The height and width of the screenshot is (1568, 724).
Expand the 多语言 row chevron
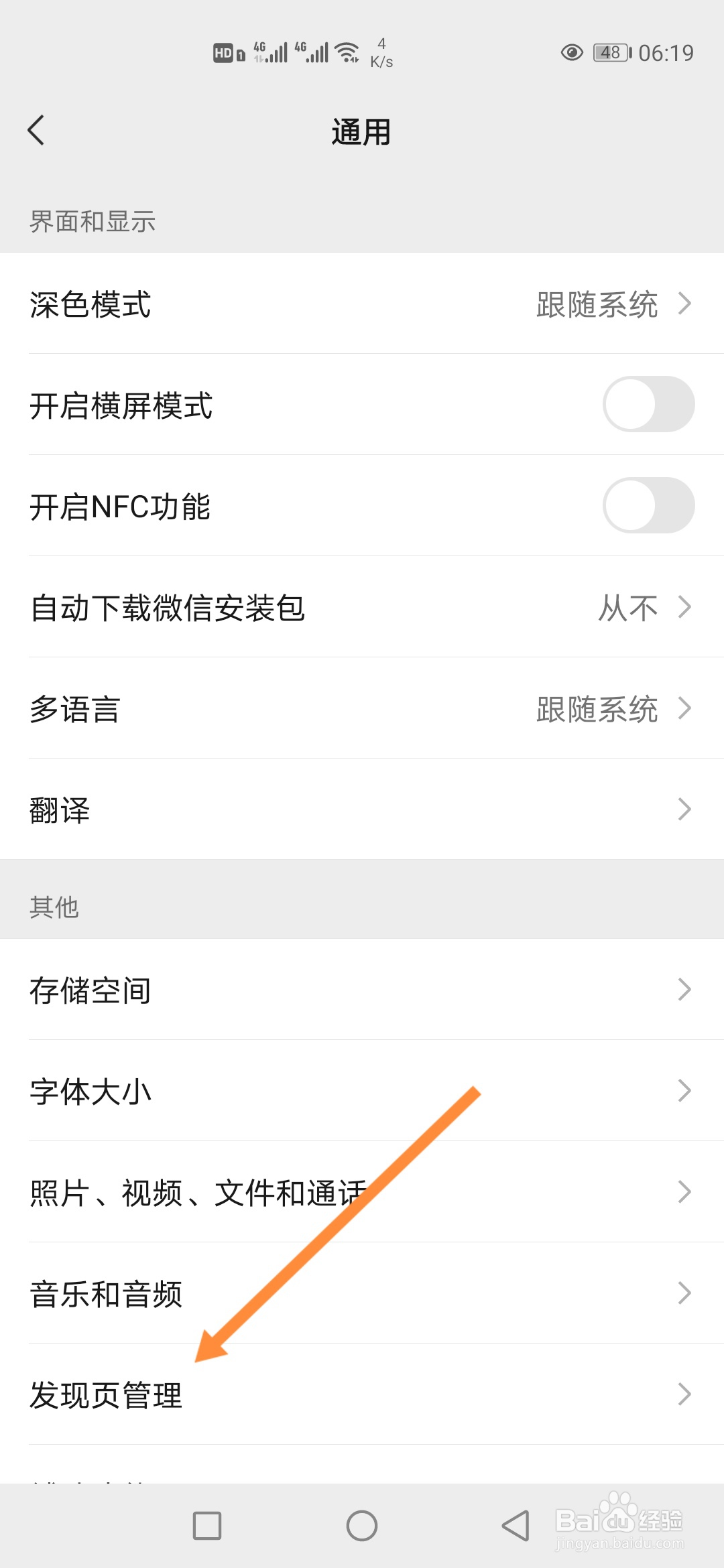pos(685,708)
